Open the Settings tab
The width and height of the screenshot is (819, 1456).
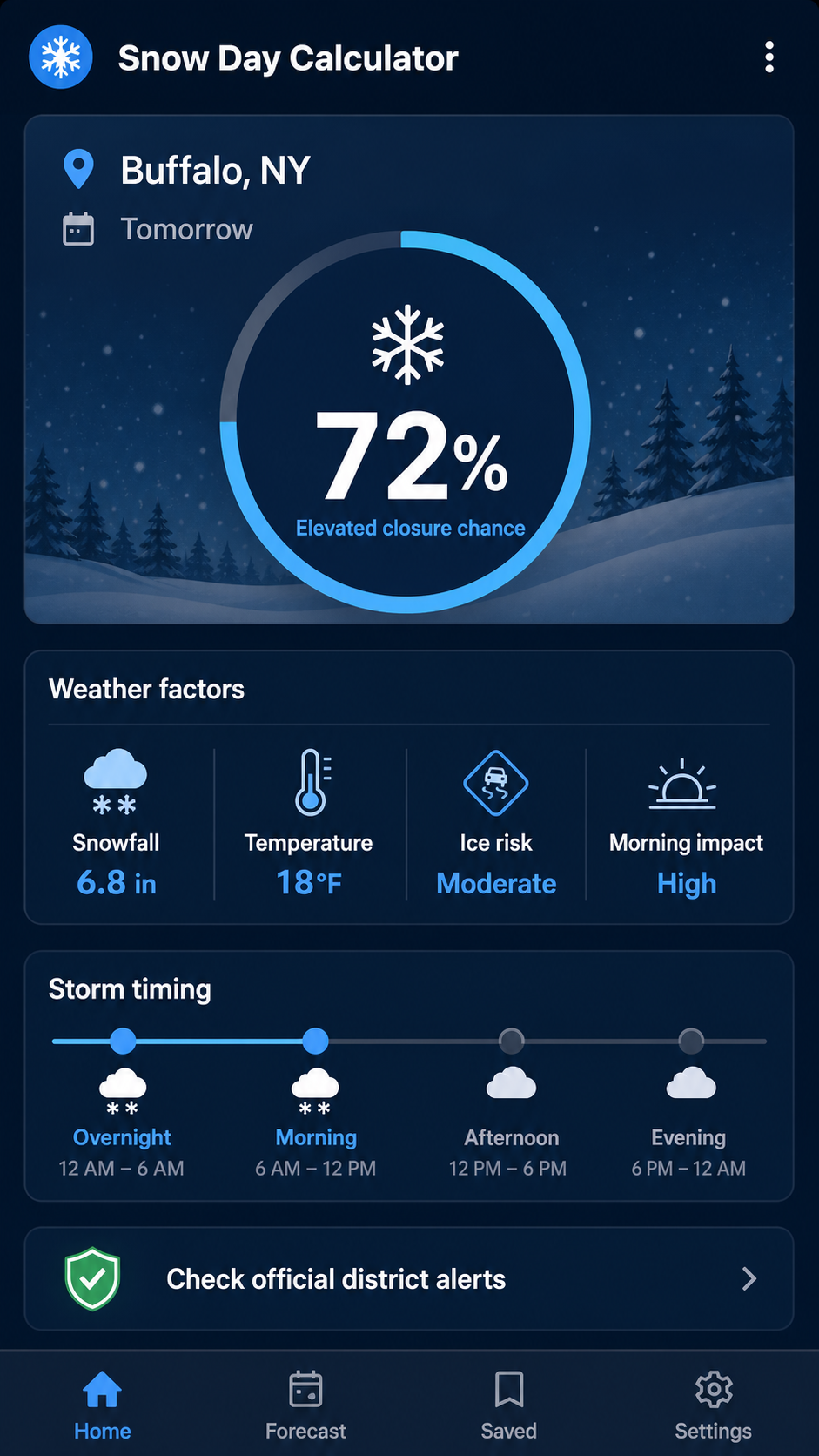click(x=714, y=1405)
